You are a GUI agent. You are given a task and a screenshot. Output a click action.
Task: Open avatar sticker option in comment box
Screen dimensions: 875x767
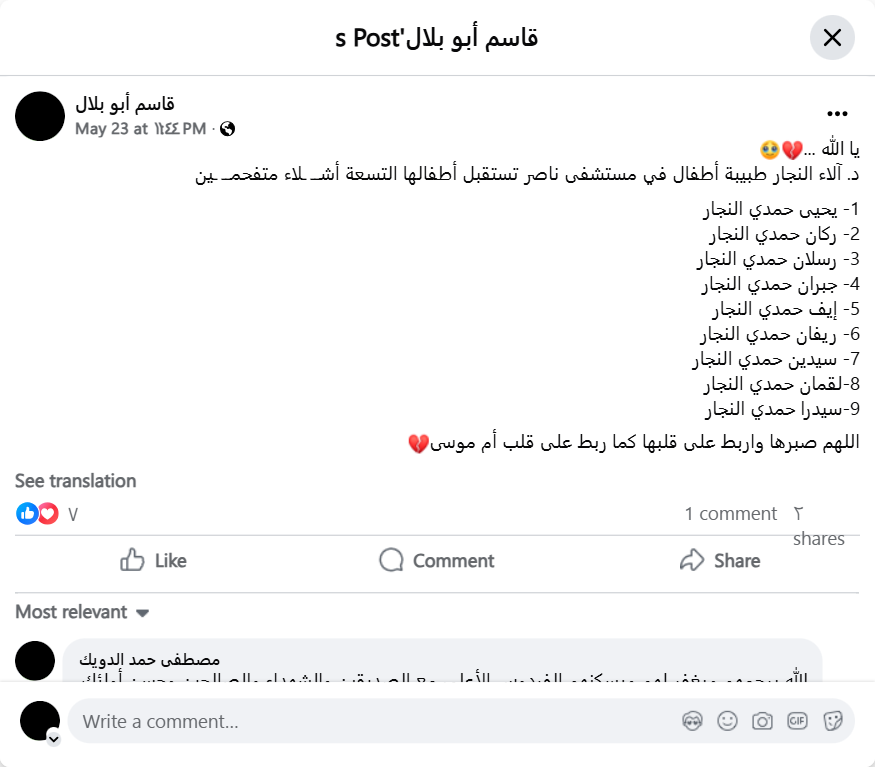tap(691, 721)
